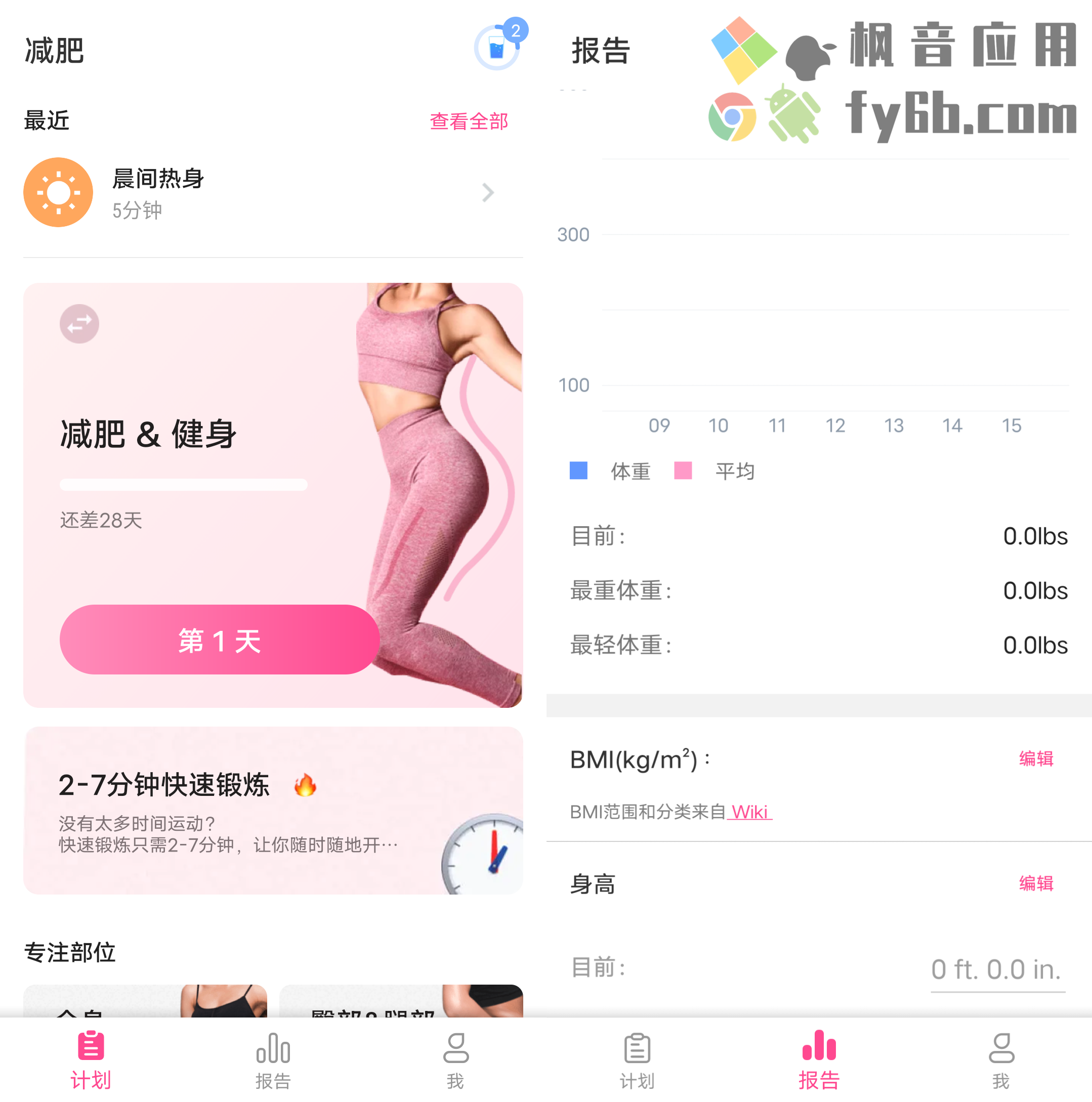Switch plan using the swap arrows icon
1092x1102 pixels.
79,324
